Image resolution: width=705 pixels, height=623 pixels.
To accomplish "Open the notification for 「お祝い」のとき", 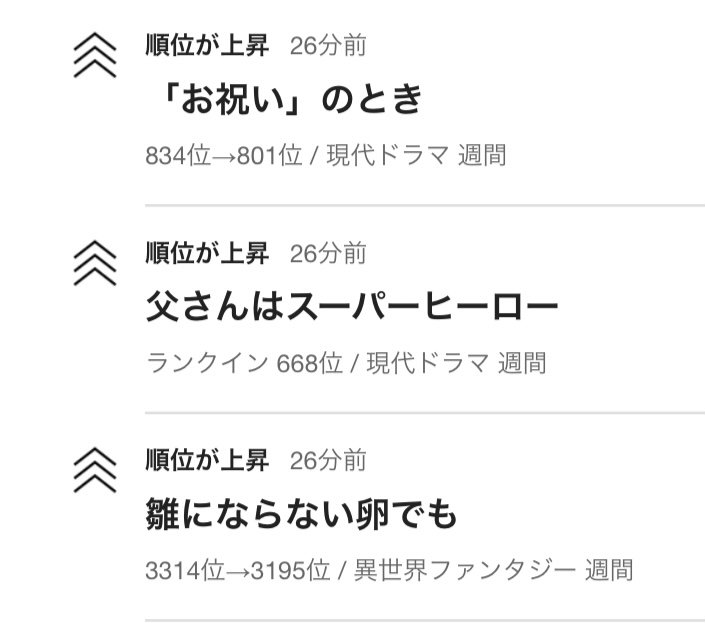I will tap(285, 100).
